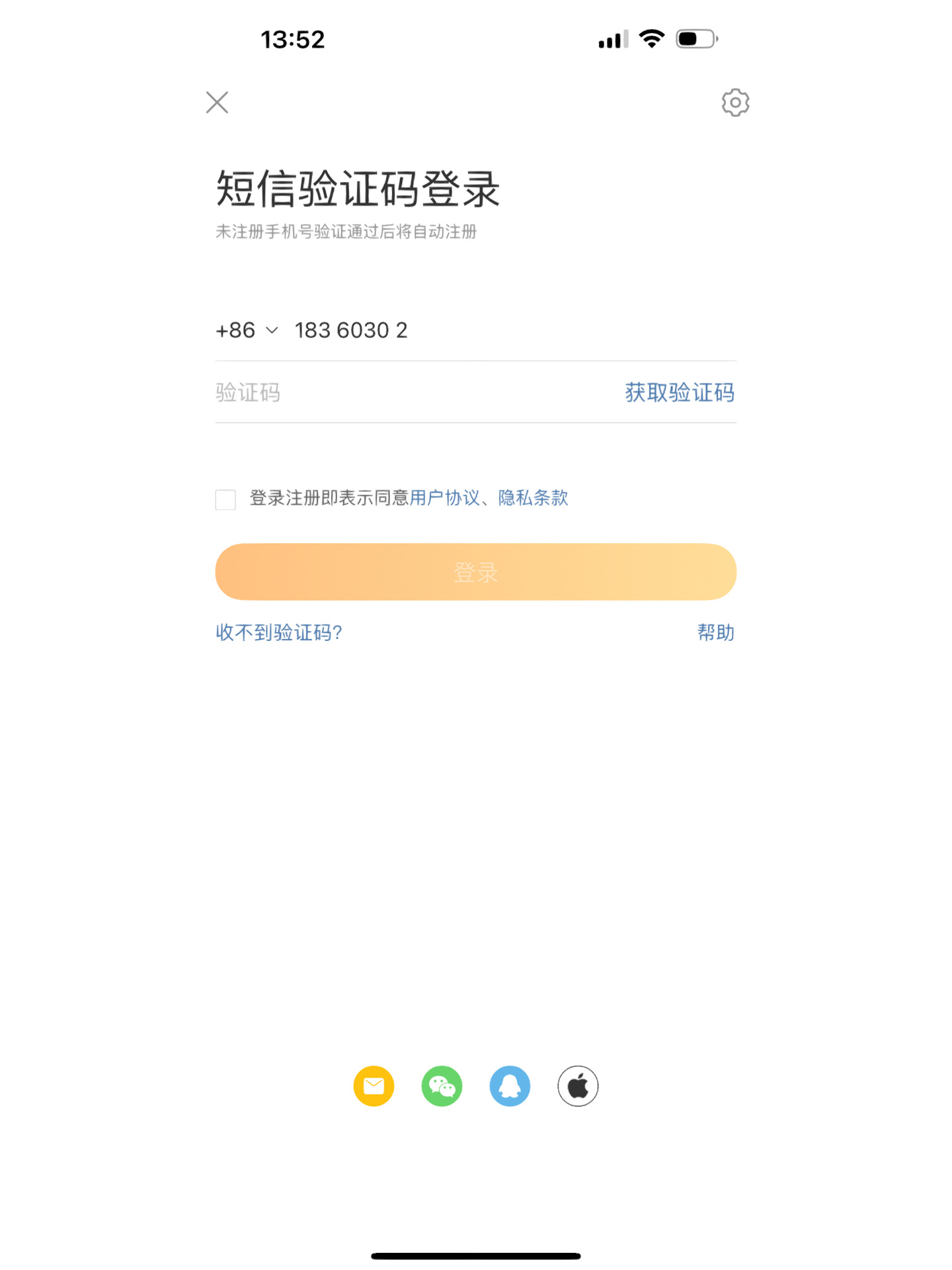952x1270 pixels.
Task: Open the settings gear icon
Action: [734, 102]
